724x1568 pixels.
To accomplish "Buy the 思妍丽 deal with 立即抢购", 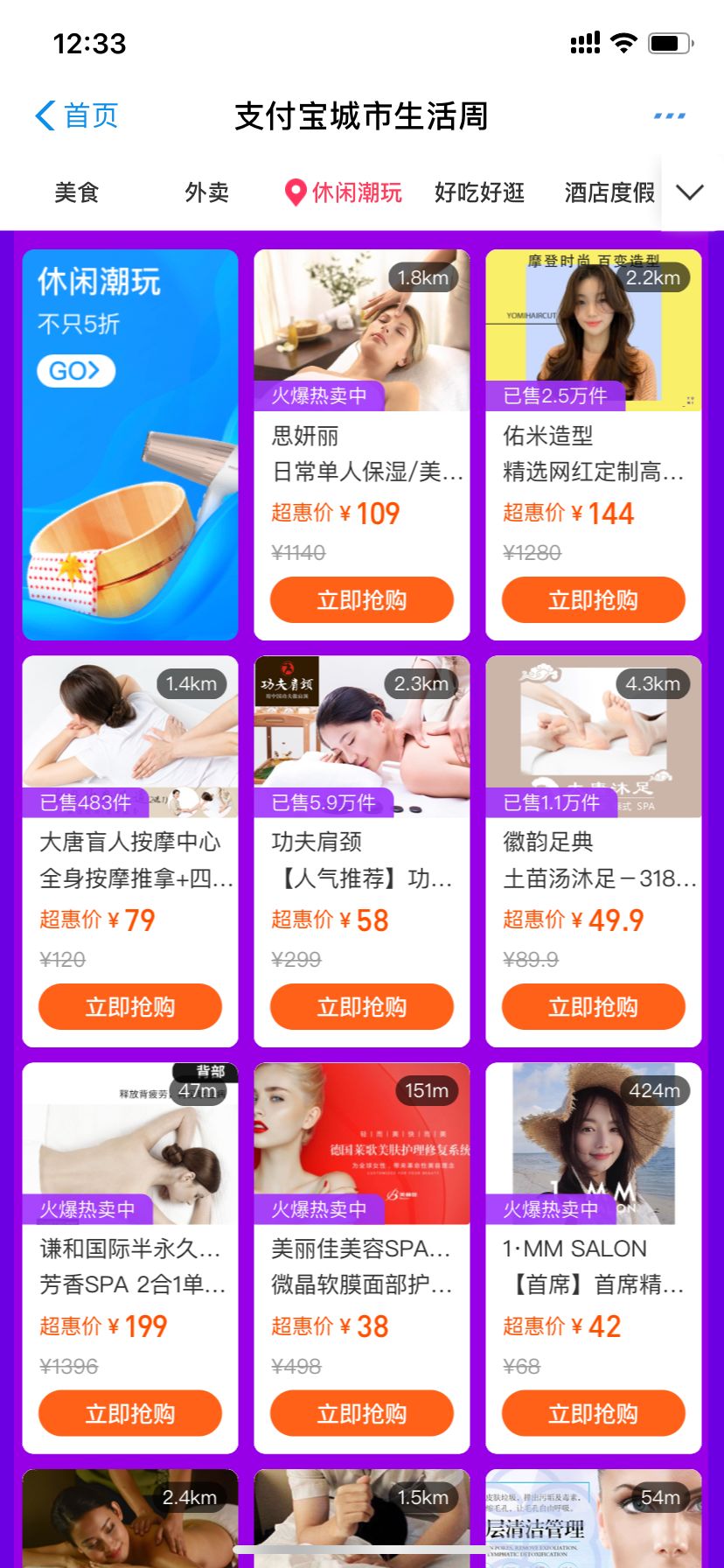I will pos(361,600).
